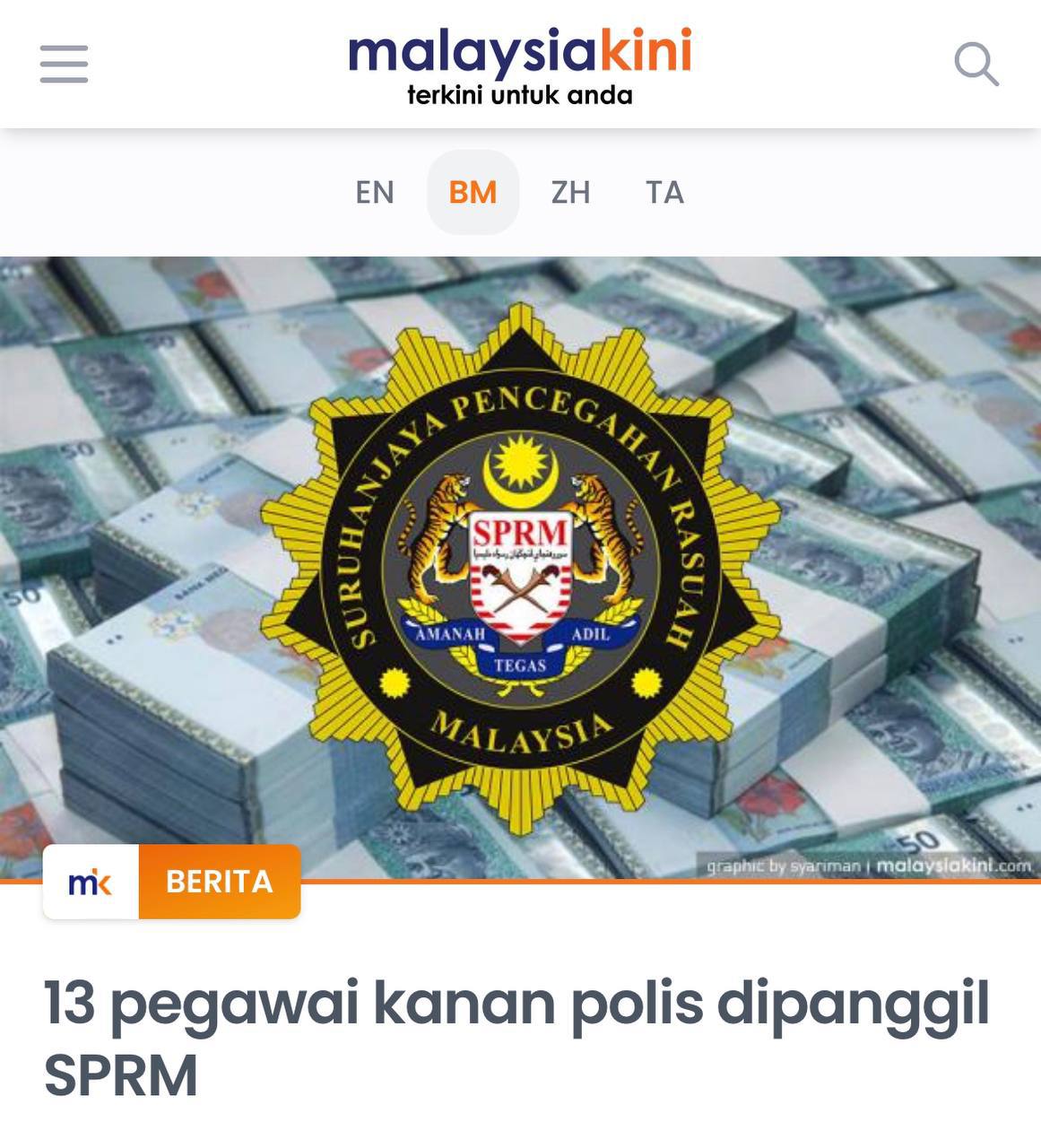Screen dimensions: 1041x1148
Task: Switch to the TA language tab
Action: (x=664, y=192)
